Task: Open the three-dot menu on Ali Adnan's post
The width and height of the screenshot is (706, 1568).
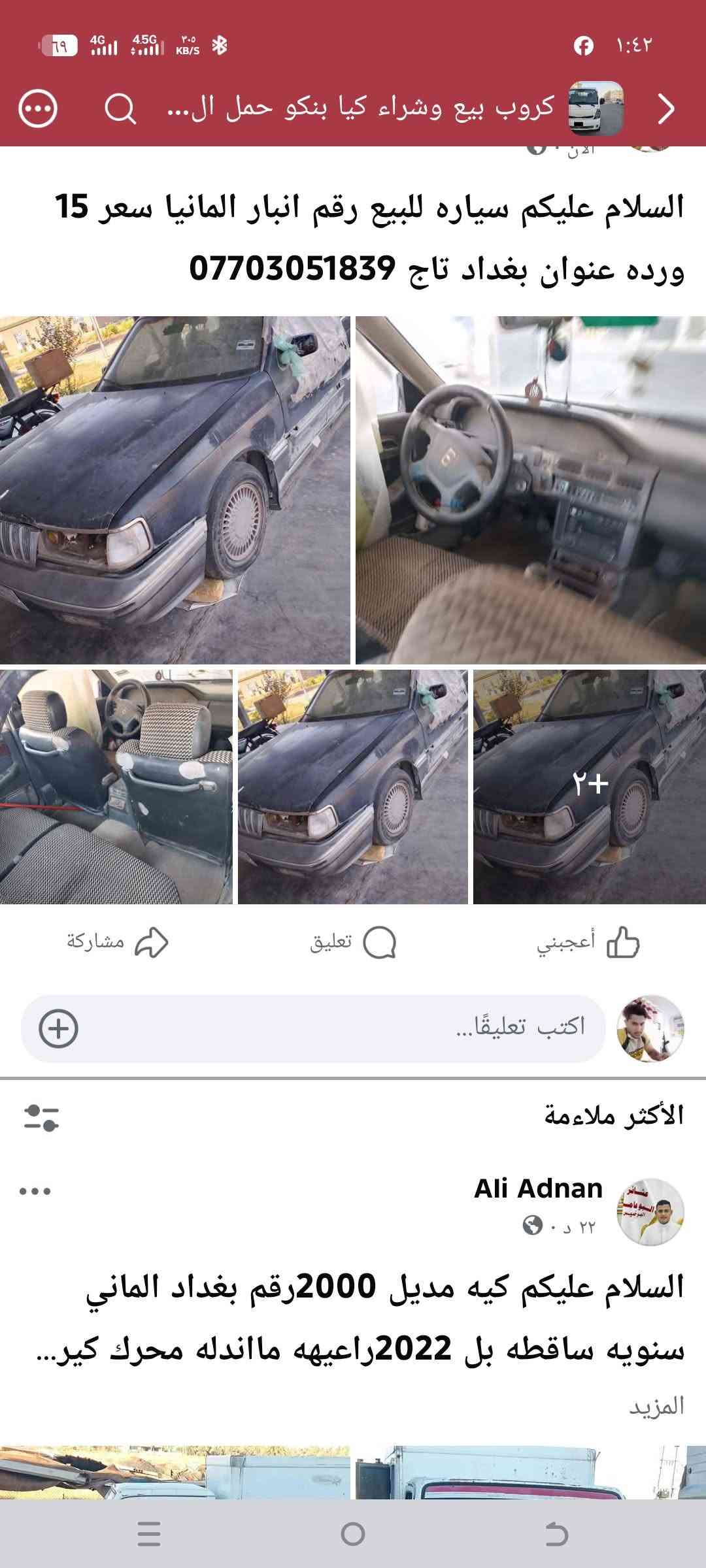Action: [x=35, y=1191]
